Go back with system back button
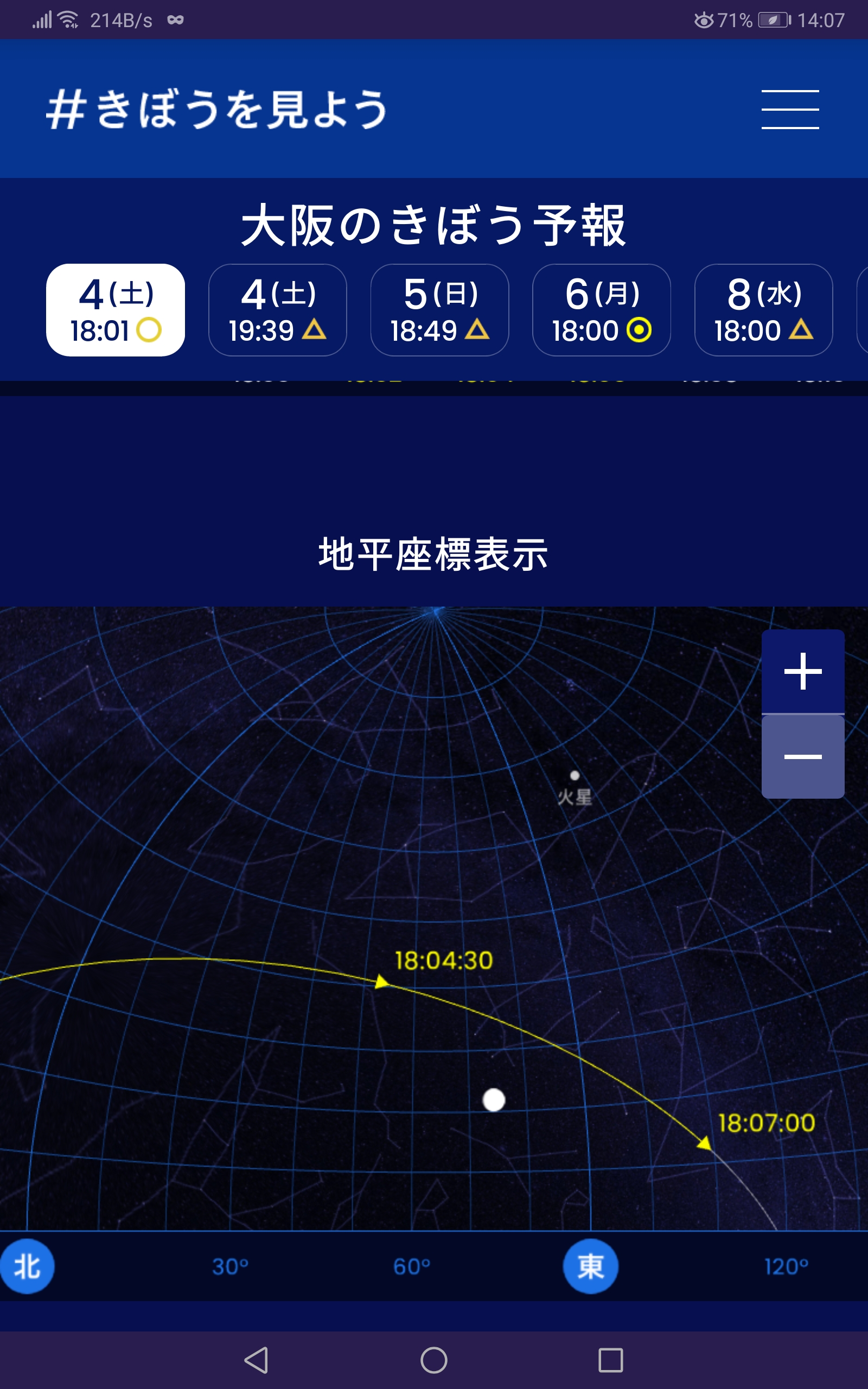 [257, 1360]
